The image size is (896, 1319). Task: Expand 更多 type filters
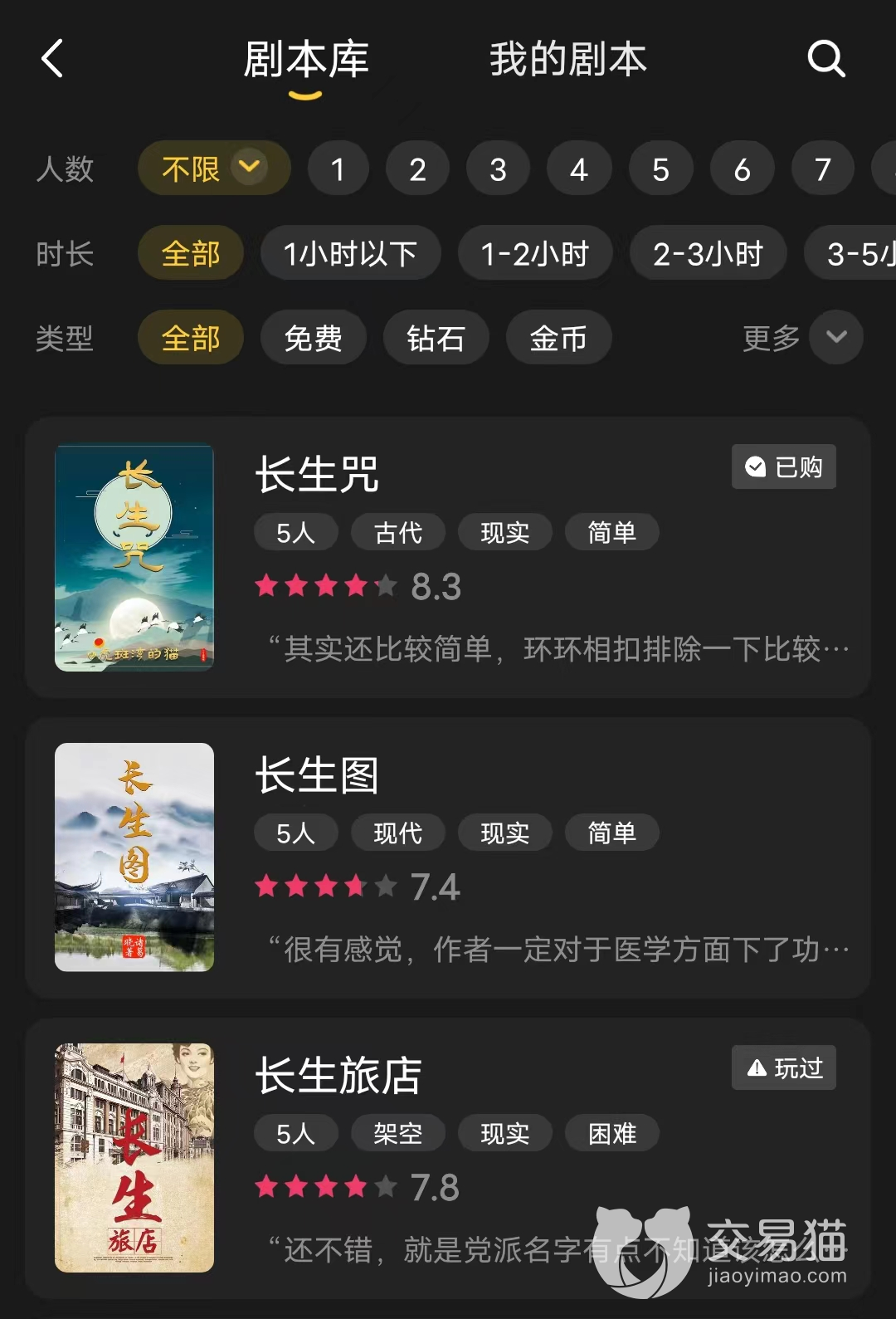801,338
